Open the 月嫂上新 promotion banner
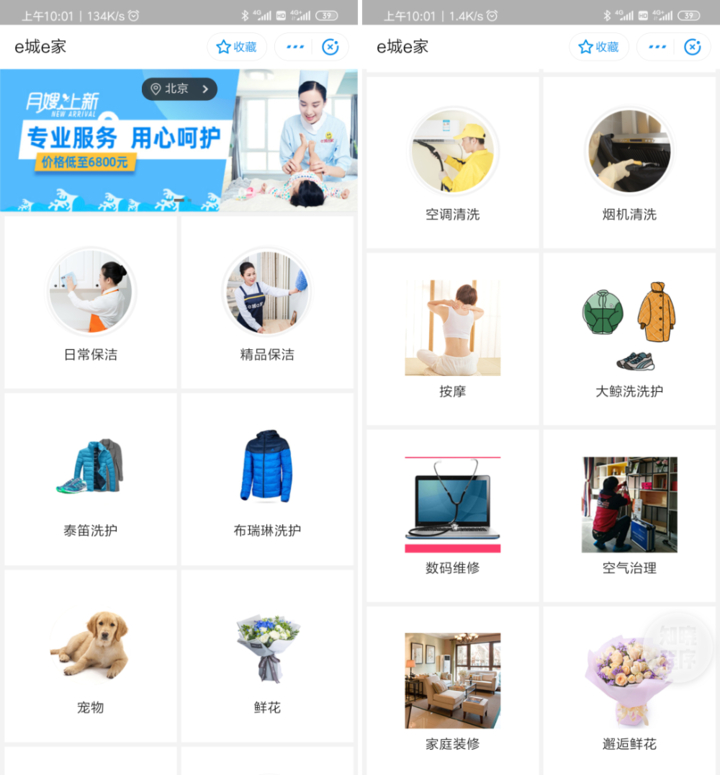The height and width of the screenshot is (775, 720). 120,140
